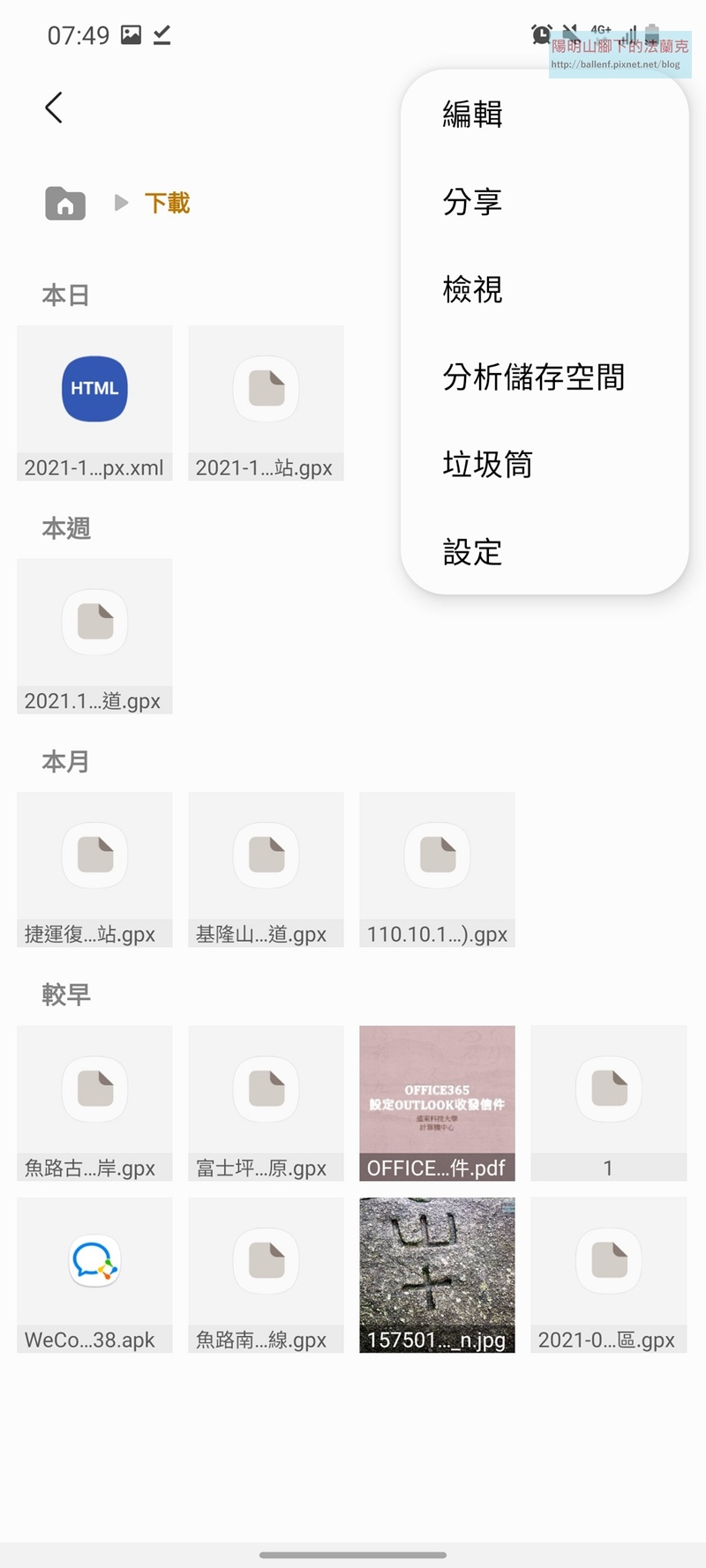Open the file named 1

coord(609,1103)
